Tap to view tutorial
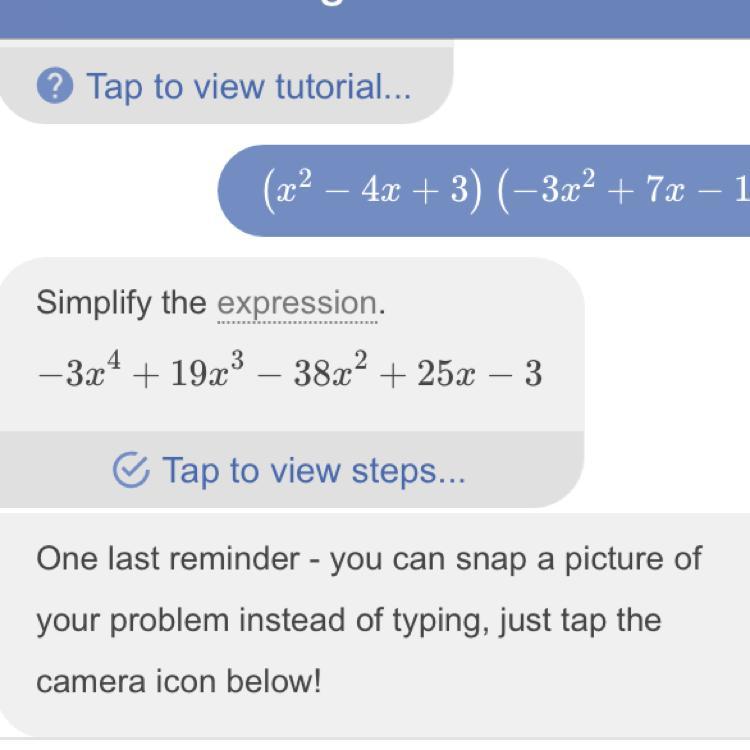The image size is (750, 750). pos(226,87)
